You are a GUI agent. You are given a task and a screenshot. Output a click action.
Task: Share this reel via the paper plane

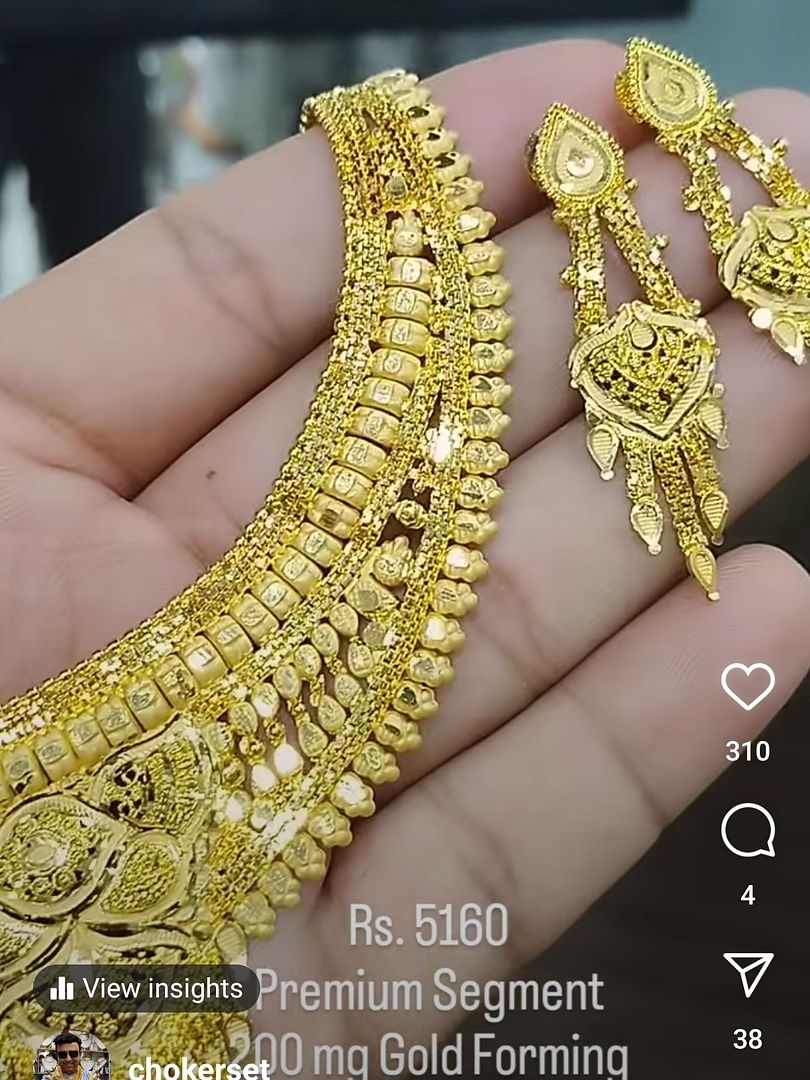[x=748, y=974]
